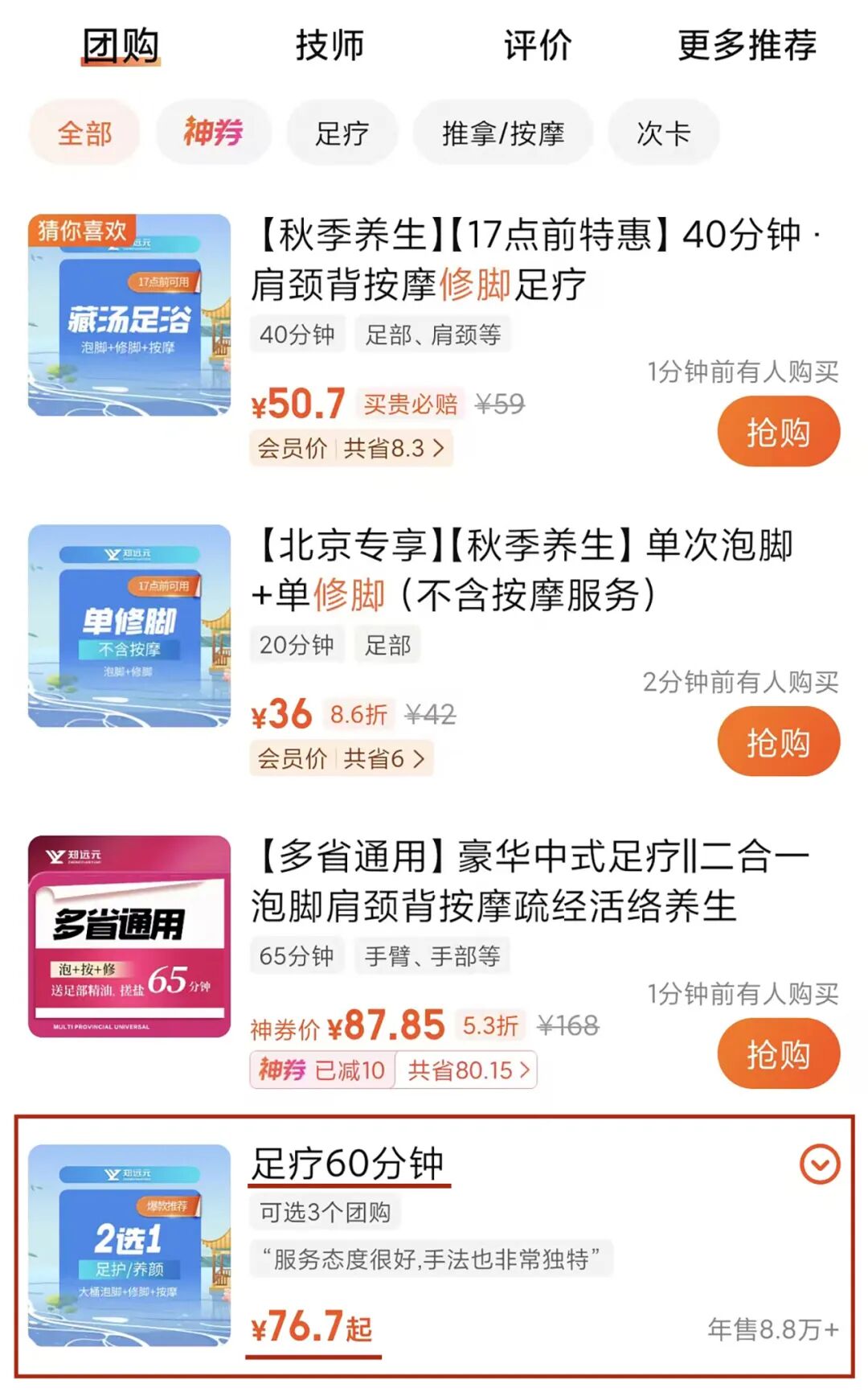Image resolution: width=868 pixels, height=1392 pixels.
Task: Expand the 足疗60分钟 group options
Action: tap(820, 1164)
